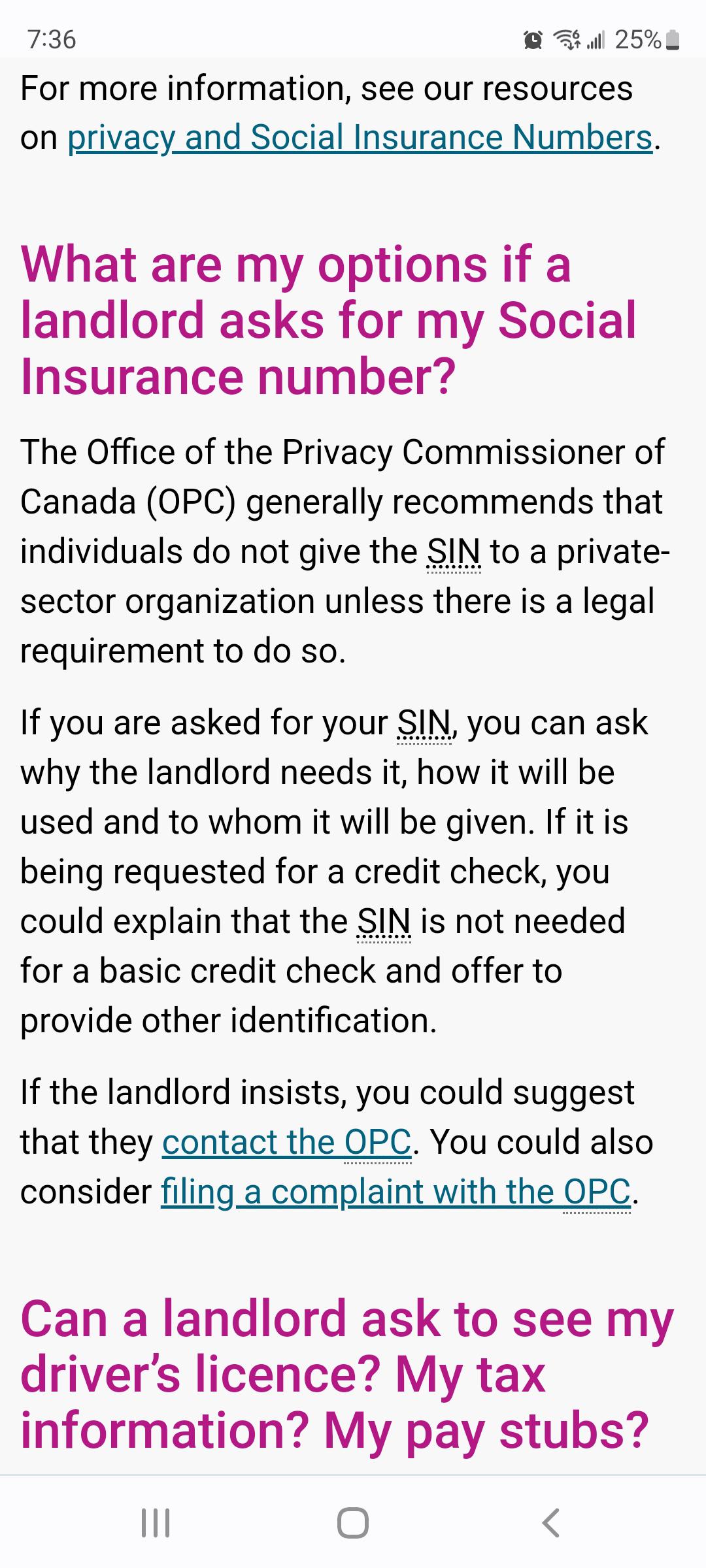The image size is (706, 1568).
Task: Follow the contact the OPC link
Action: pyautogui.click(x=286, y=1143)
